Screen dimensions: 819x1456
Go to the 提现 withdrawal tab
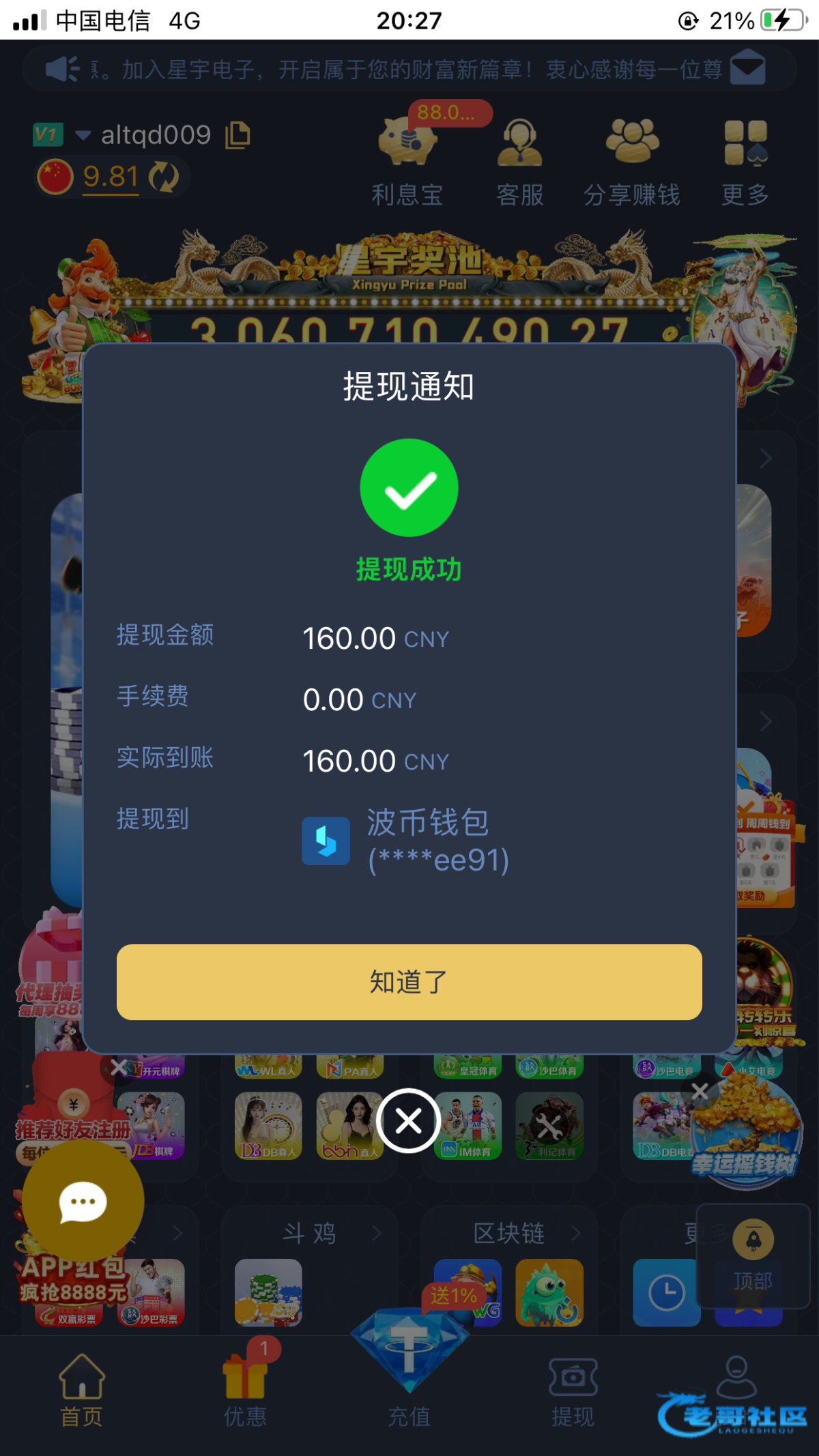[x=573, y=1391]
